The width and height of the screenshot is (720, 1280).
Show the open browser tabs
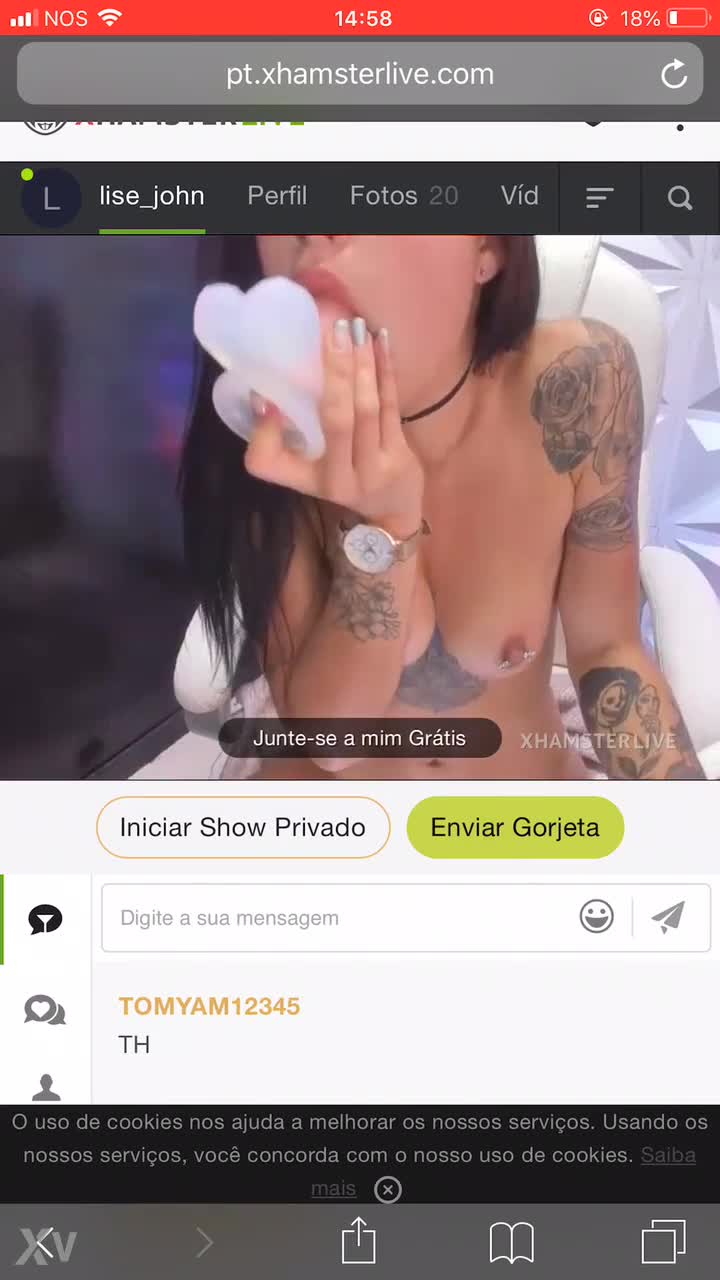coord(663,1243)
